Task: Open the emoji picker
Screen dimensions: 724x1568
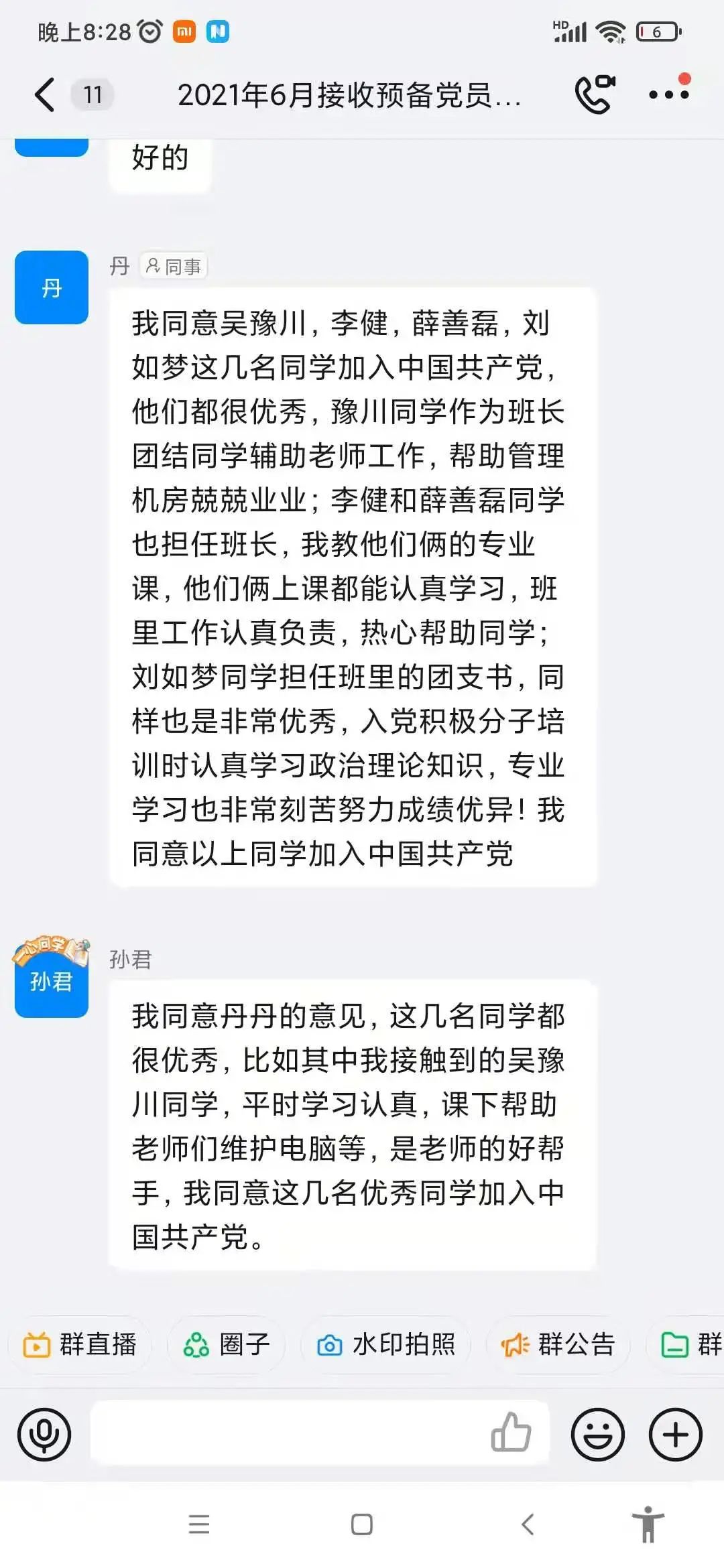Action: click(597, 1435)
